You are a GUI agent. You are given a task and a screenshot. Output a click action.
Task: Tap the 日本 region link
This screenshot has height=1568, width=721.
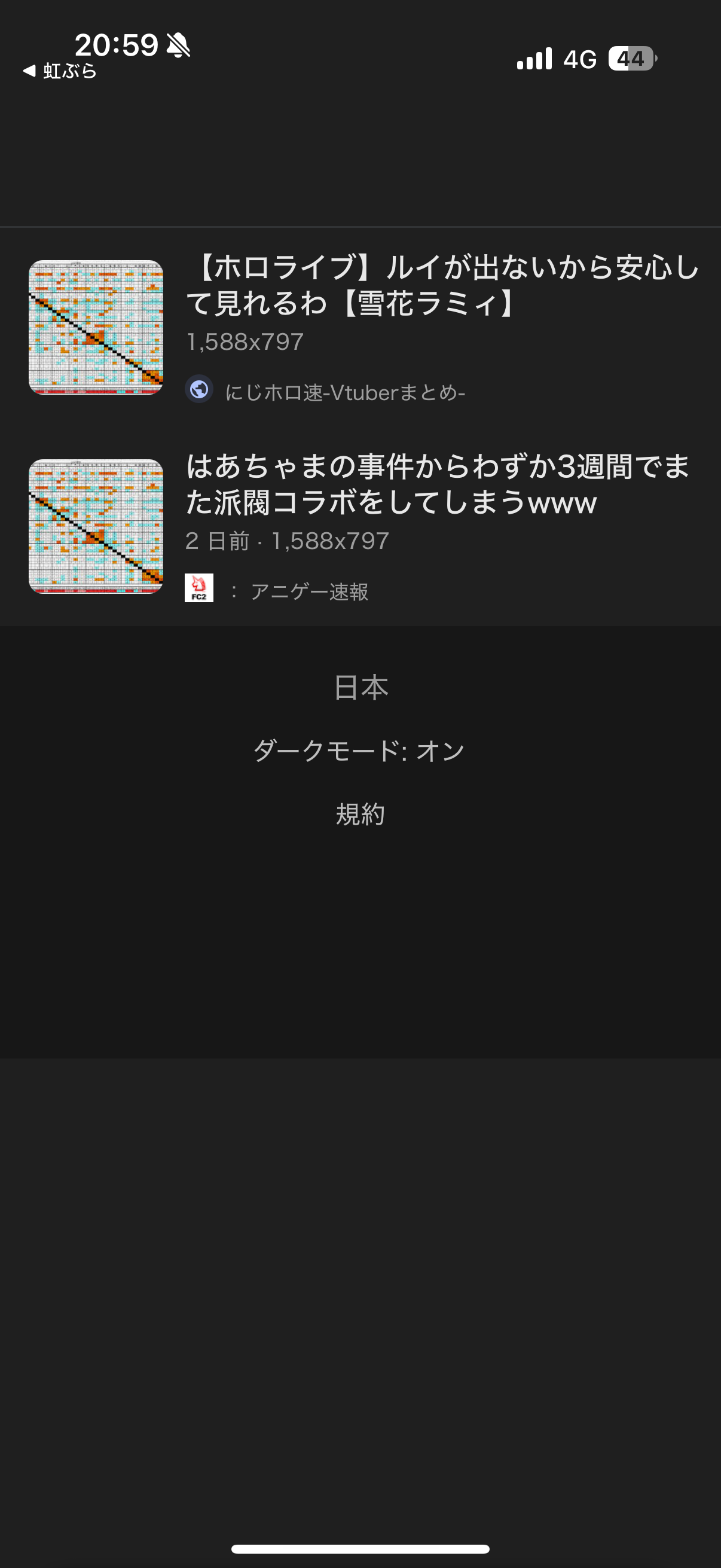[x=360, y=688]
